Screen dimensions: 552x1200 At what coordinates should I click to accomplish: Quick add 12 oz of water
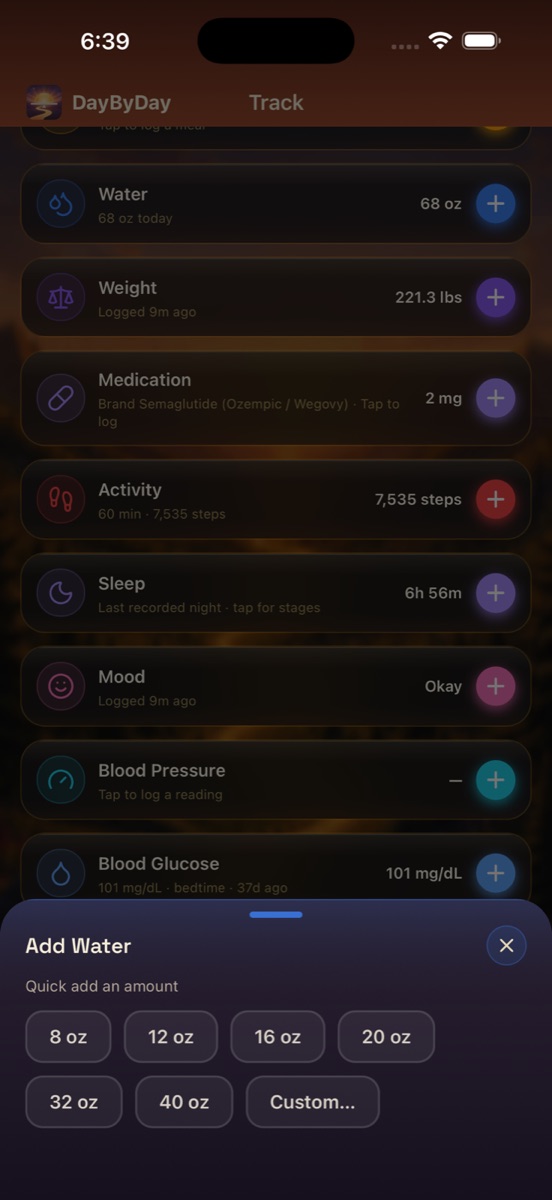click(x=171, y=1037)
